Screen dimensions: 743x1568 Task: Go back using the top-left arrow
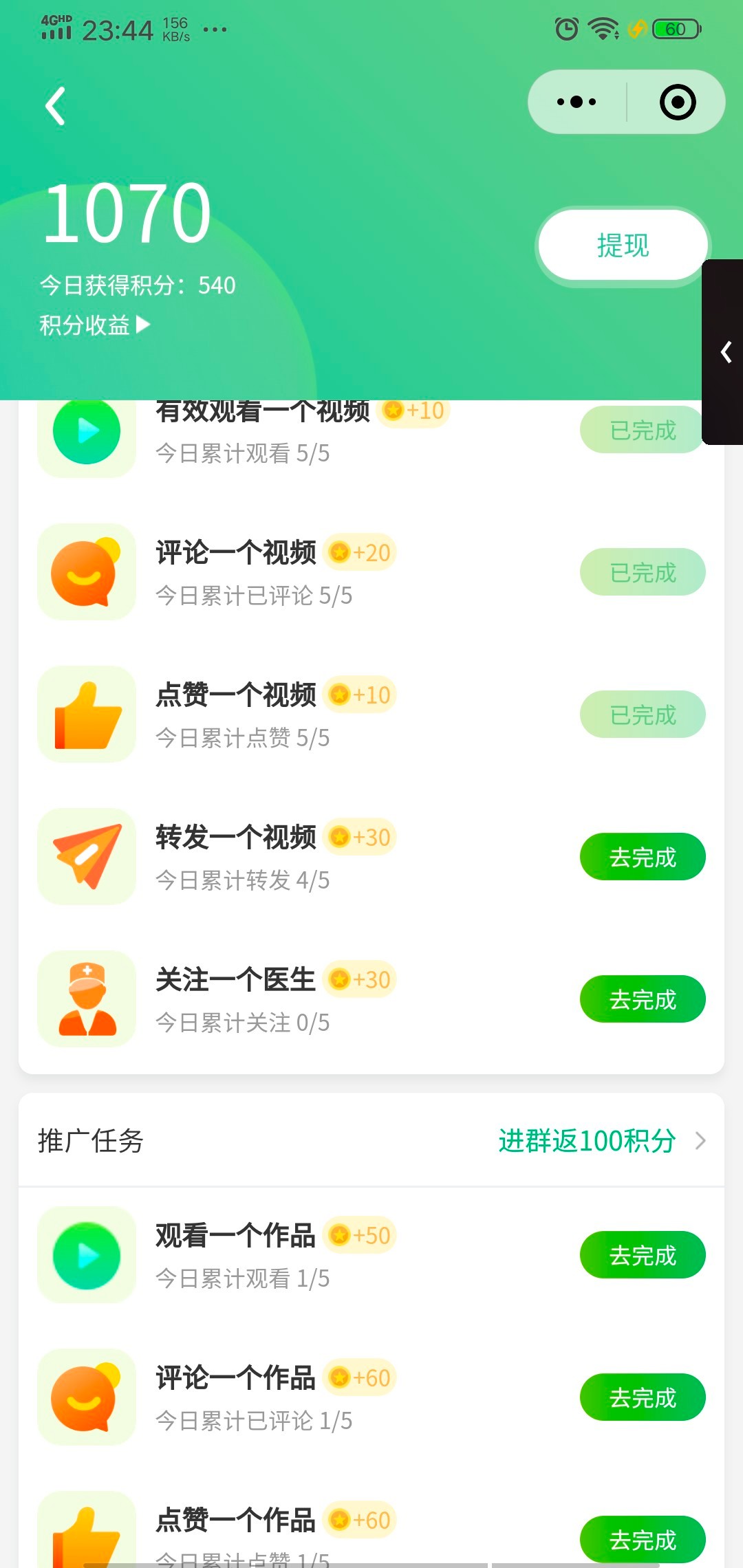click(x=56, y=106)
